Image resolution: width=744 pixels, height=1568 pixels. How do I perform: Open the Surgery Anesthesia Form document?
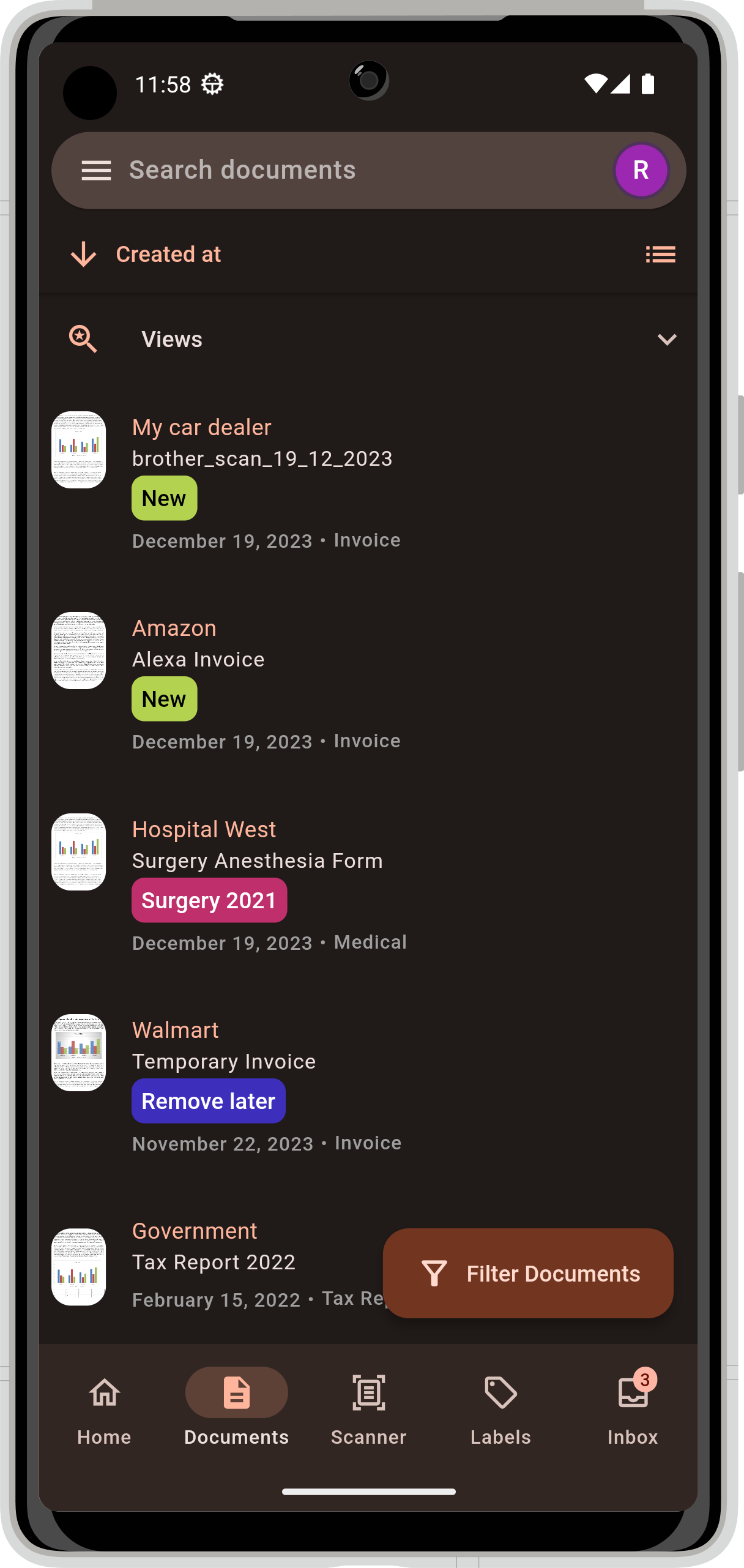[257, 861]
